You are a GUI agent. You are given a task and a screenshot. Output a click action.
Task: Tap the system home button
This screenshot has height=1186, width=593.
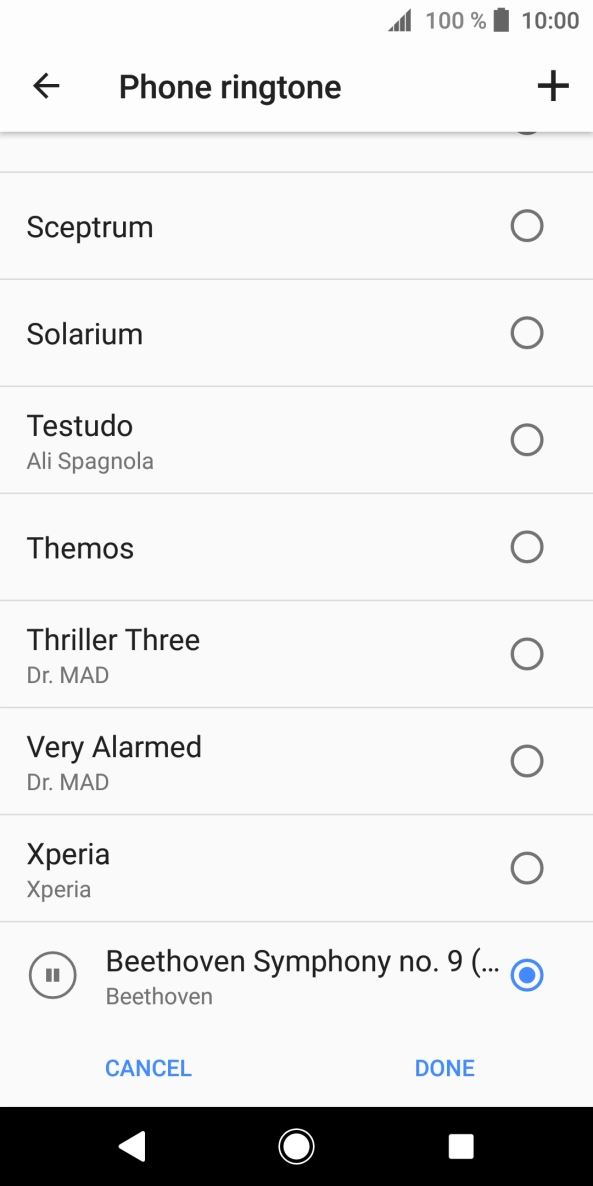click(x=296, y=1147)
